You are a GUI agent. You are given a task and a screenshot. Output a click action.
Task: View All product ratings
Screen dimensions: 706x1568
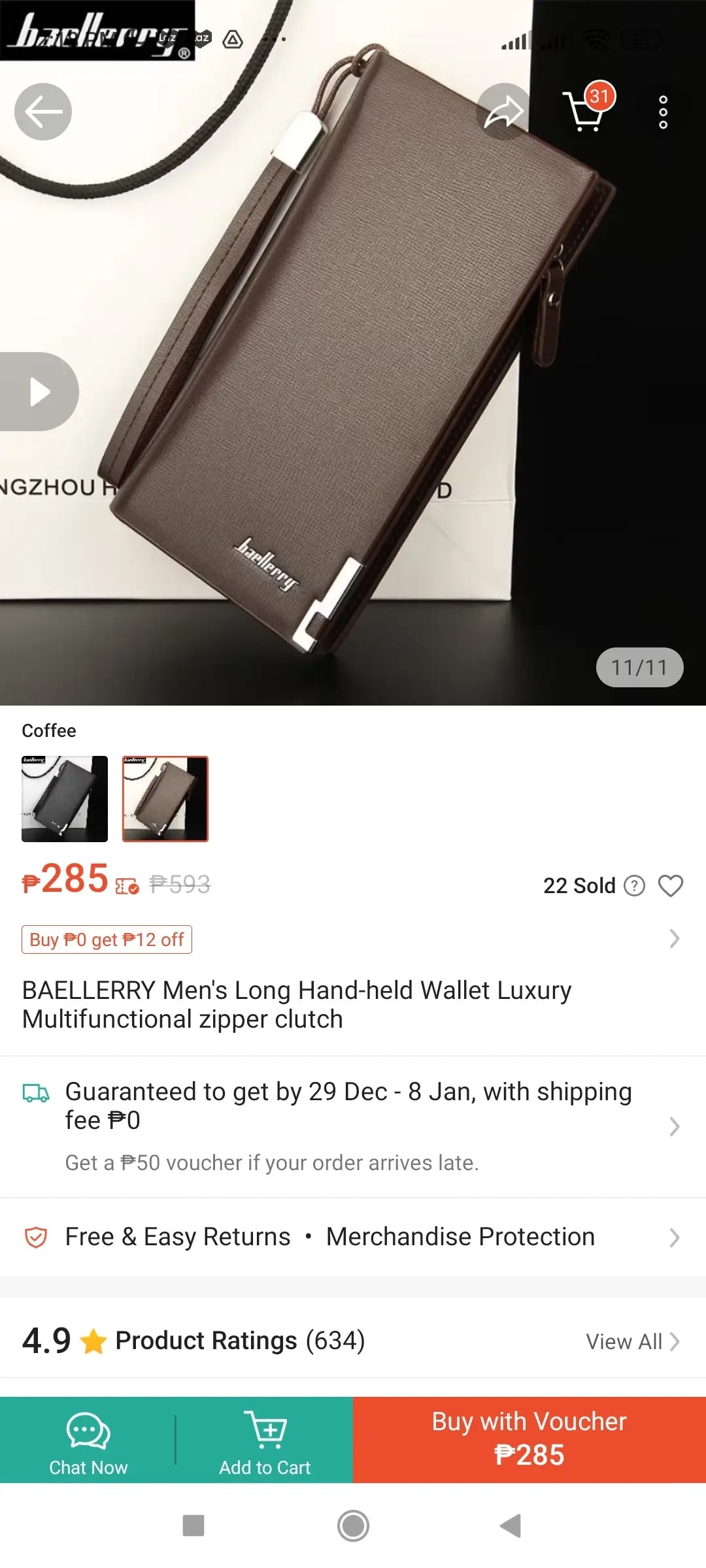(632, 1341)
